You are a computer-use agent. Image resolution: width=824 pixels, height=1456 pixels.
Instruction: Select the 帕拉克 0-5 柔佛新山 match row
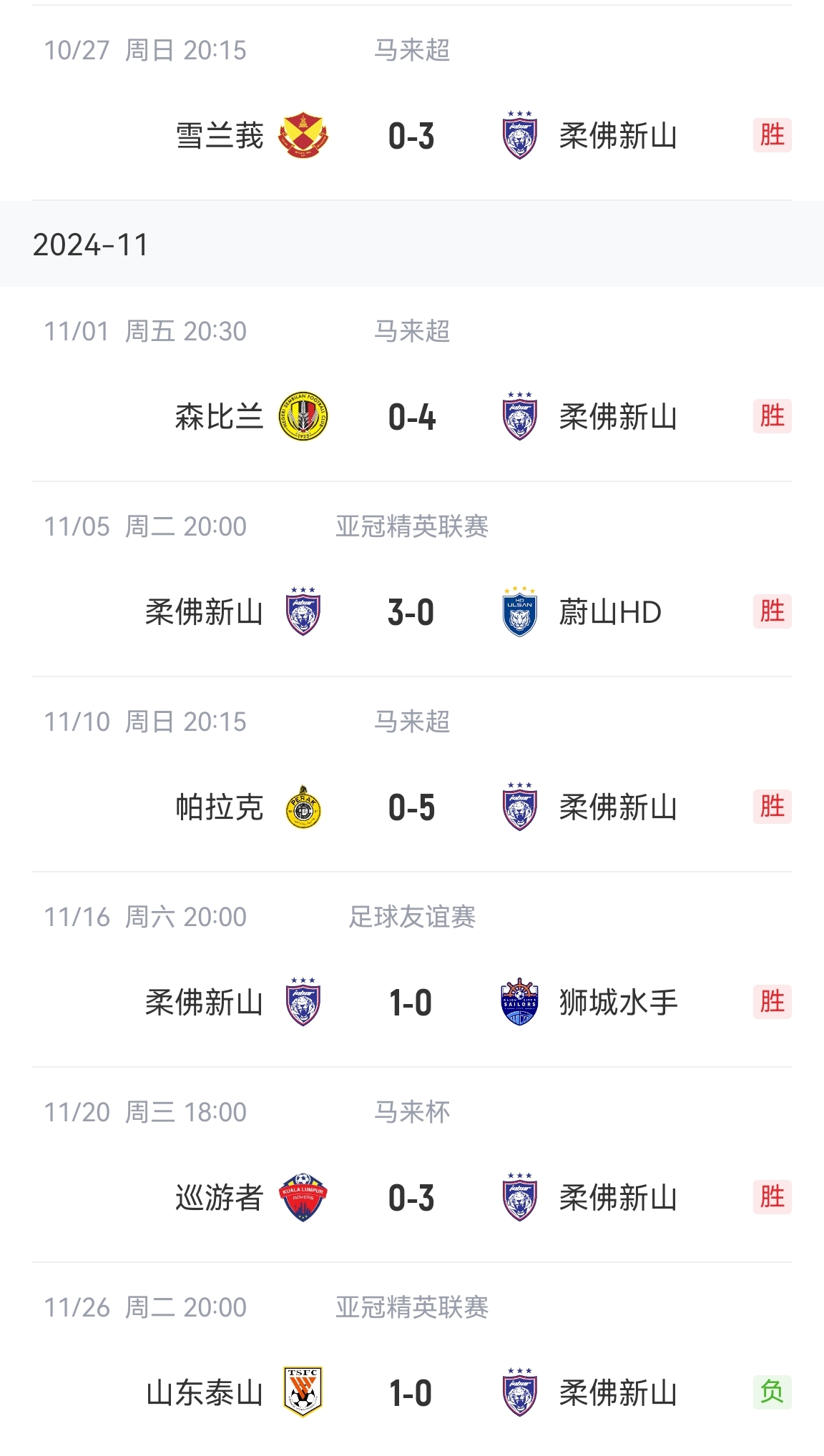[411, 807]
